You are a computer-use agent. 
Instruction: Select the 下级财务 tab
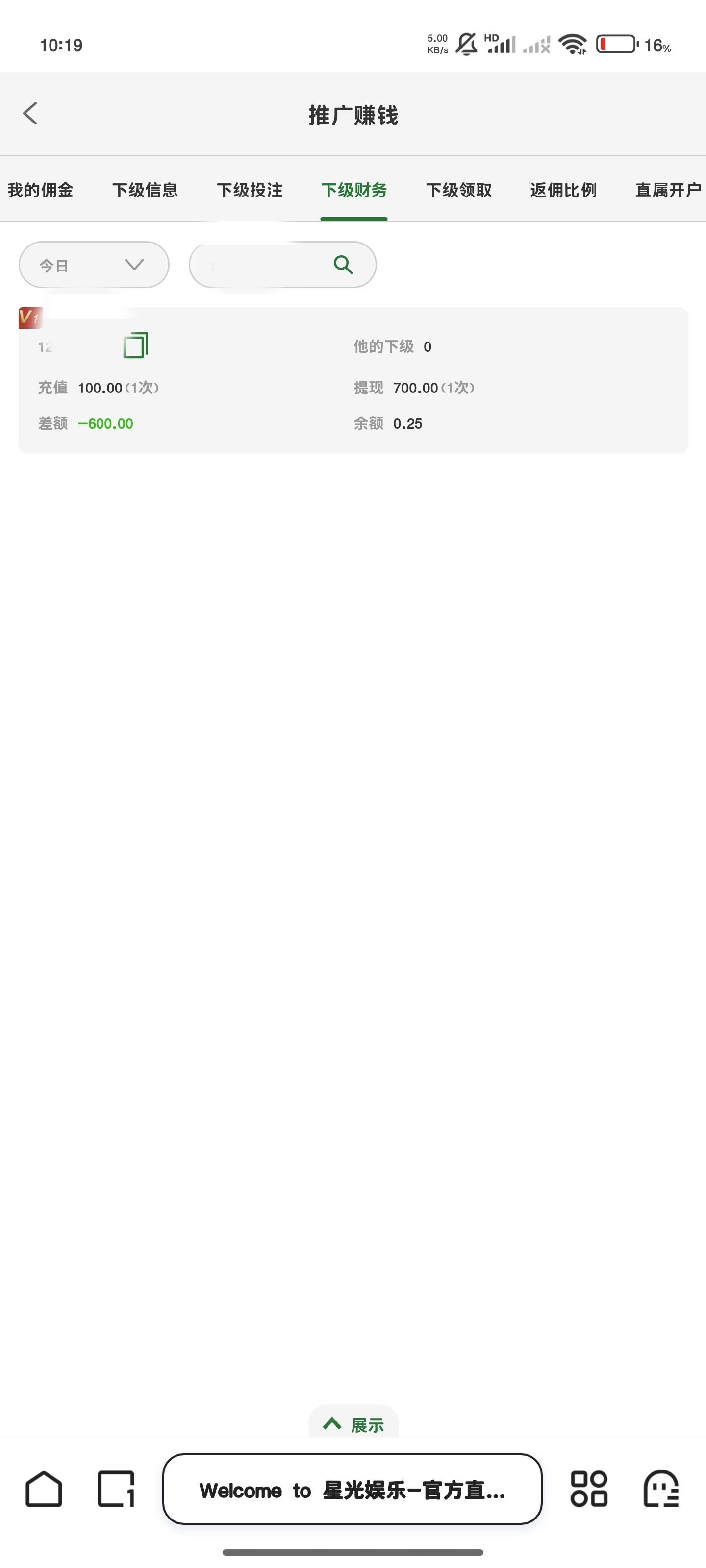point(354,190)
